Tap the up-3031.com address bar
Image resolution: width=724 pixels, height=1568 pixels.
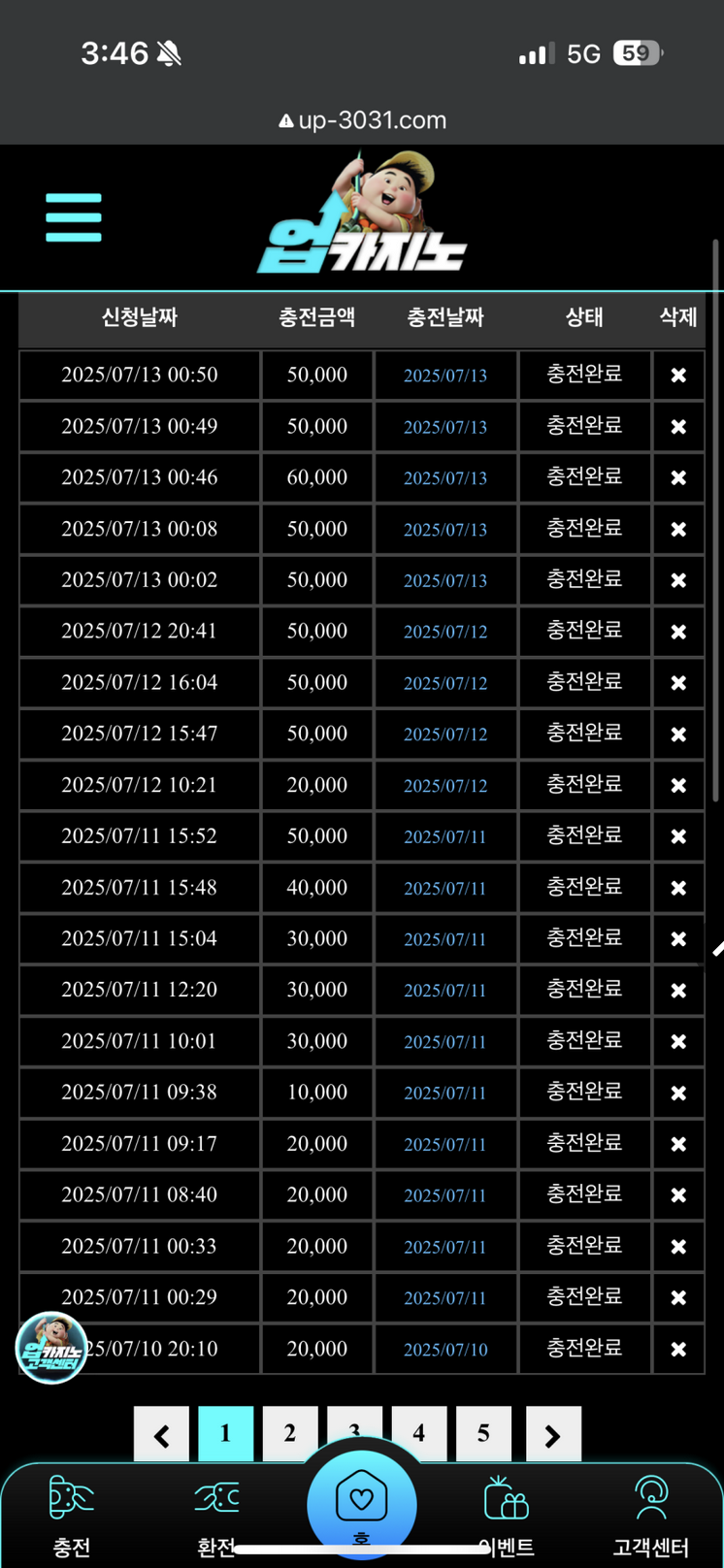click(x=362, y=120)
